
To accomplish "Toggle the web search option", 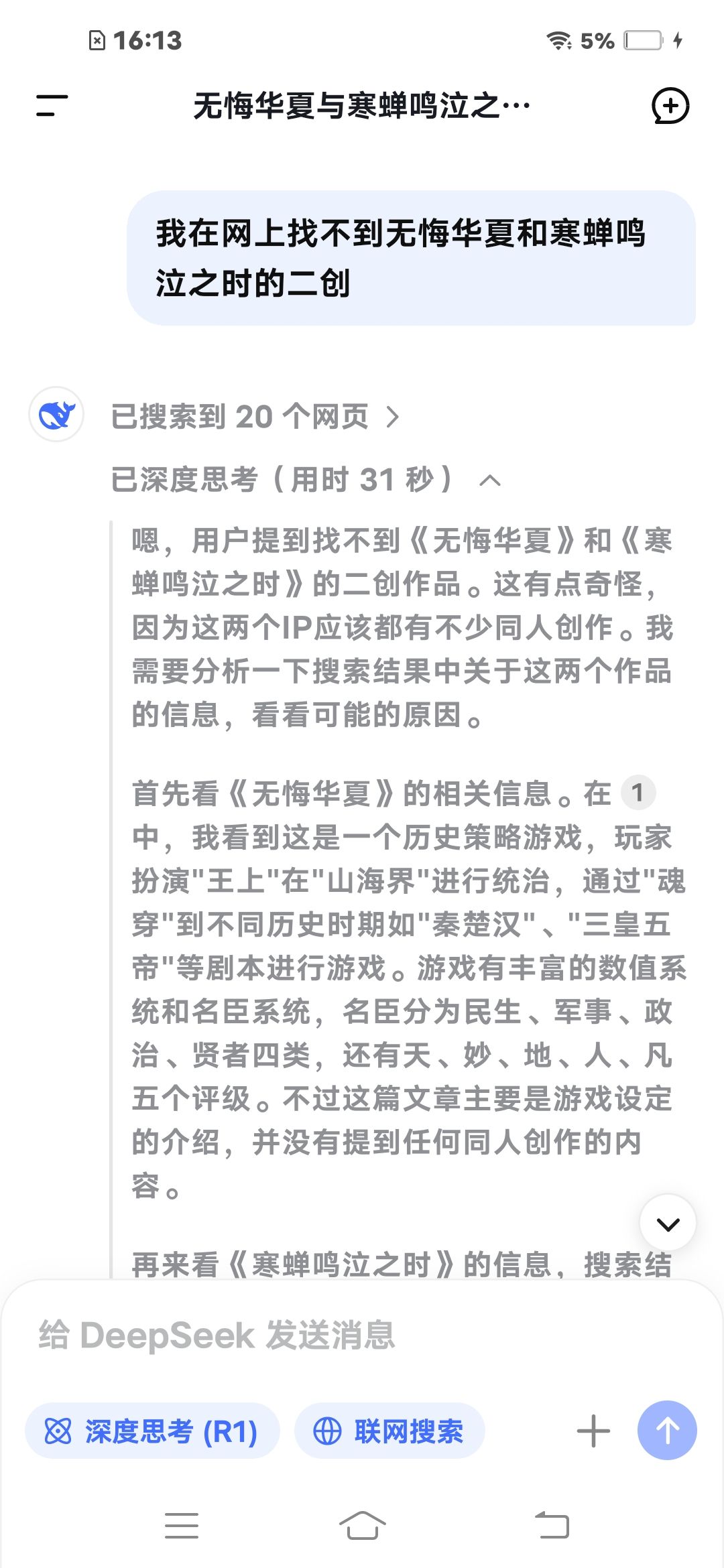I will pyautogui.click(x=389, y=1431).
